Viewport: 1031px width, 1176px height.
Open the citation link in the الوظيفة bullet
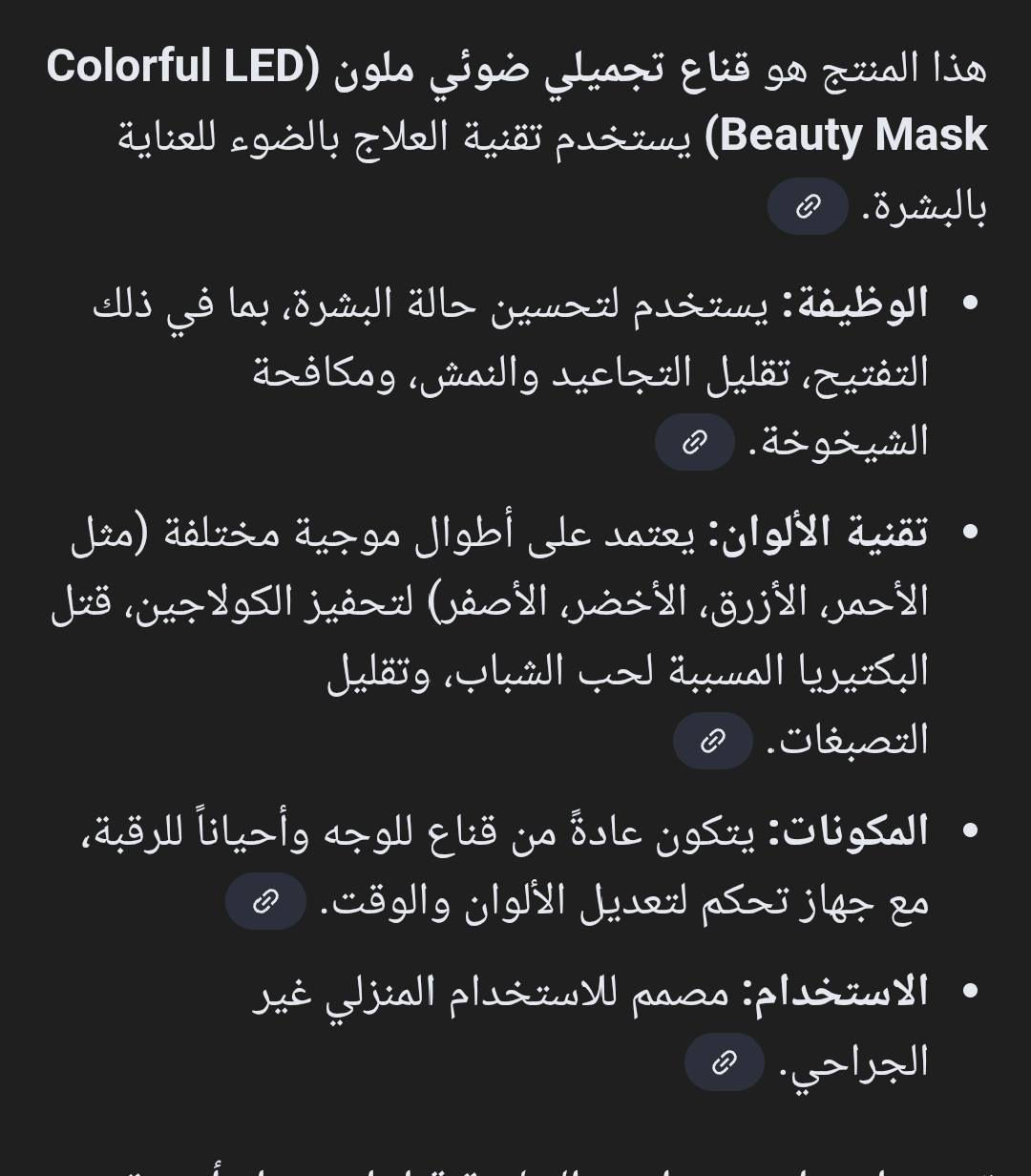695,441
